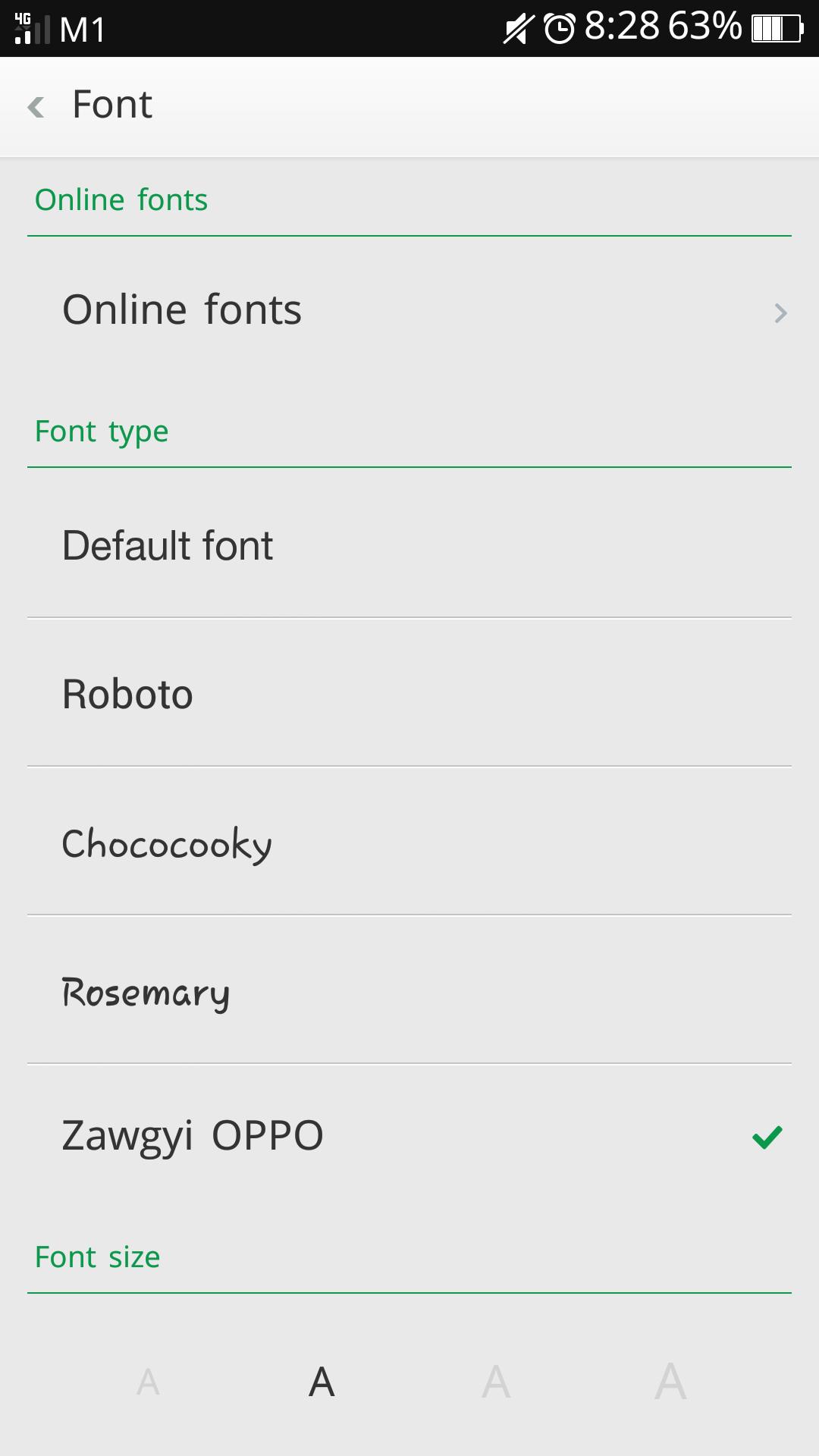The width and height of the screenshot is (819, 1456).
Task: Tap the Font title in the header
Action: pyautogui.click(x=111, y=105)
